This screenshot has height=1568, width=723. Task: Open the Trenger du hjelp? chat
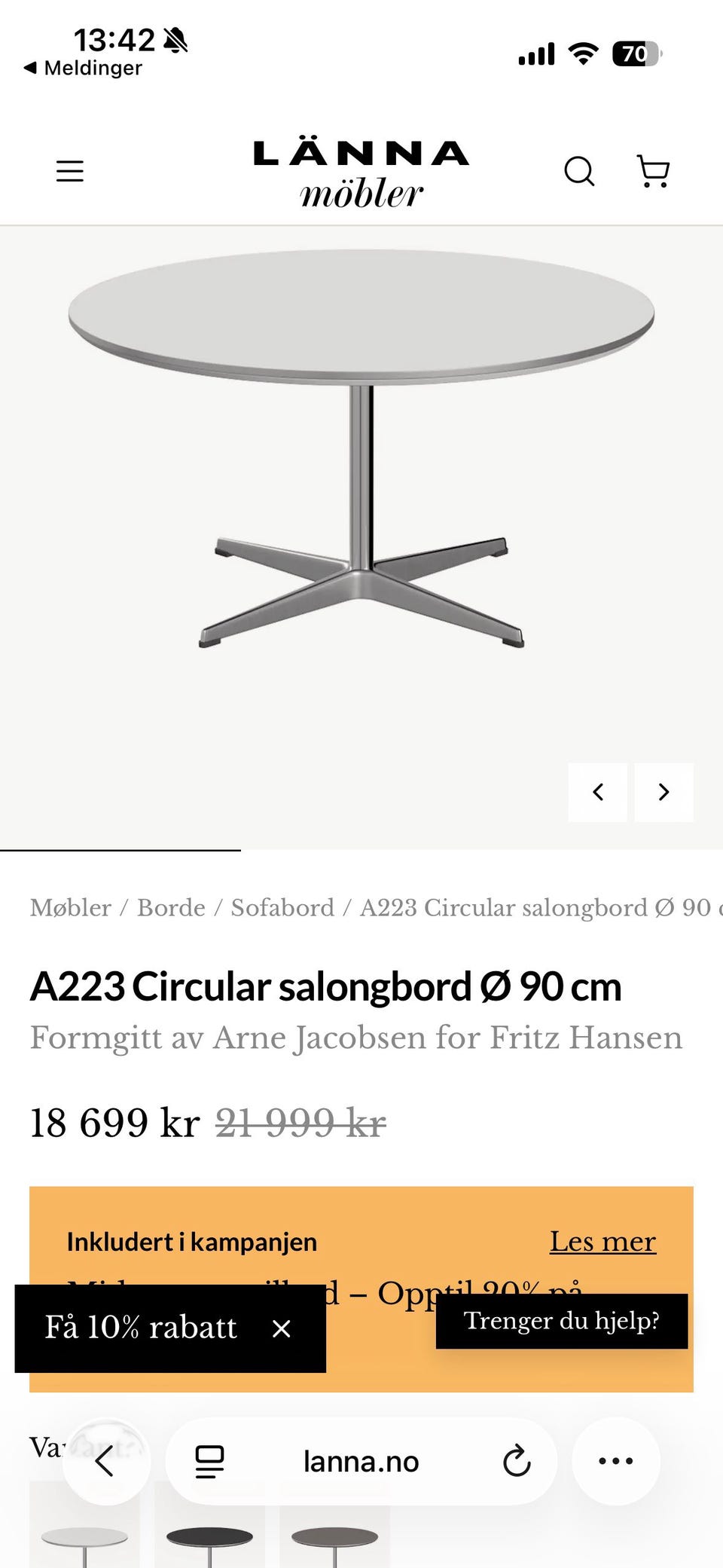pos(562,1321)
